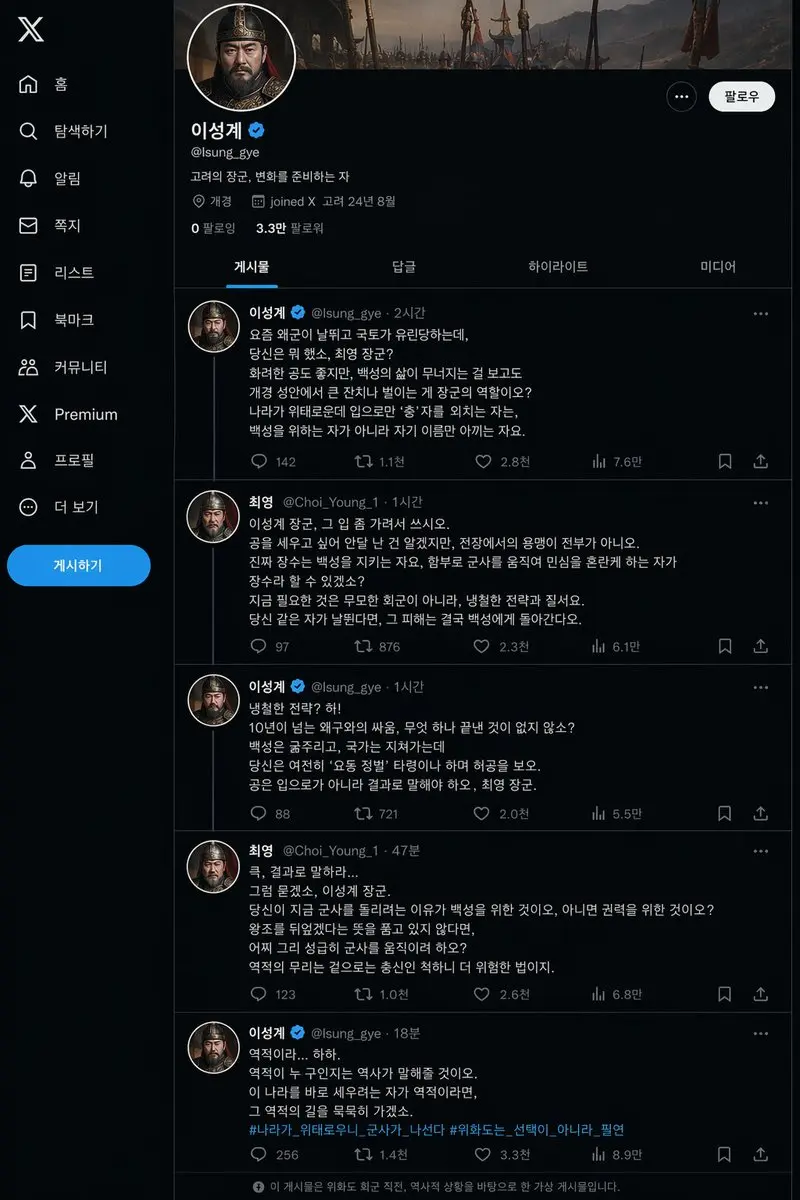
Task: Open the 북마크 bookmarks icon
Action: click(x=30, y=320)
